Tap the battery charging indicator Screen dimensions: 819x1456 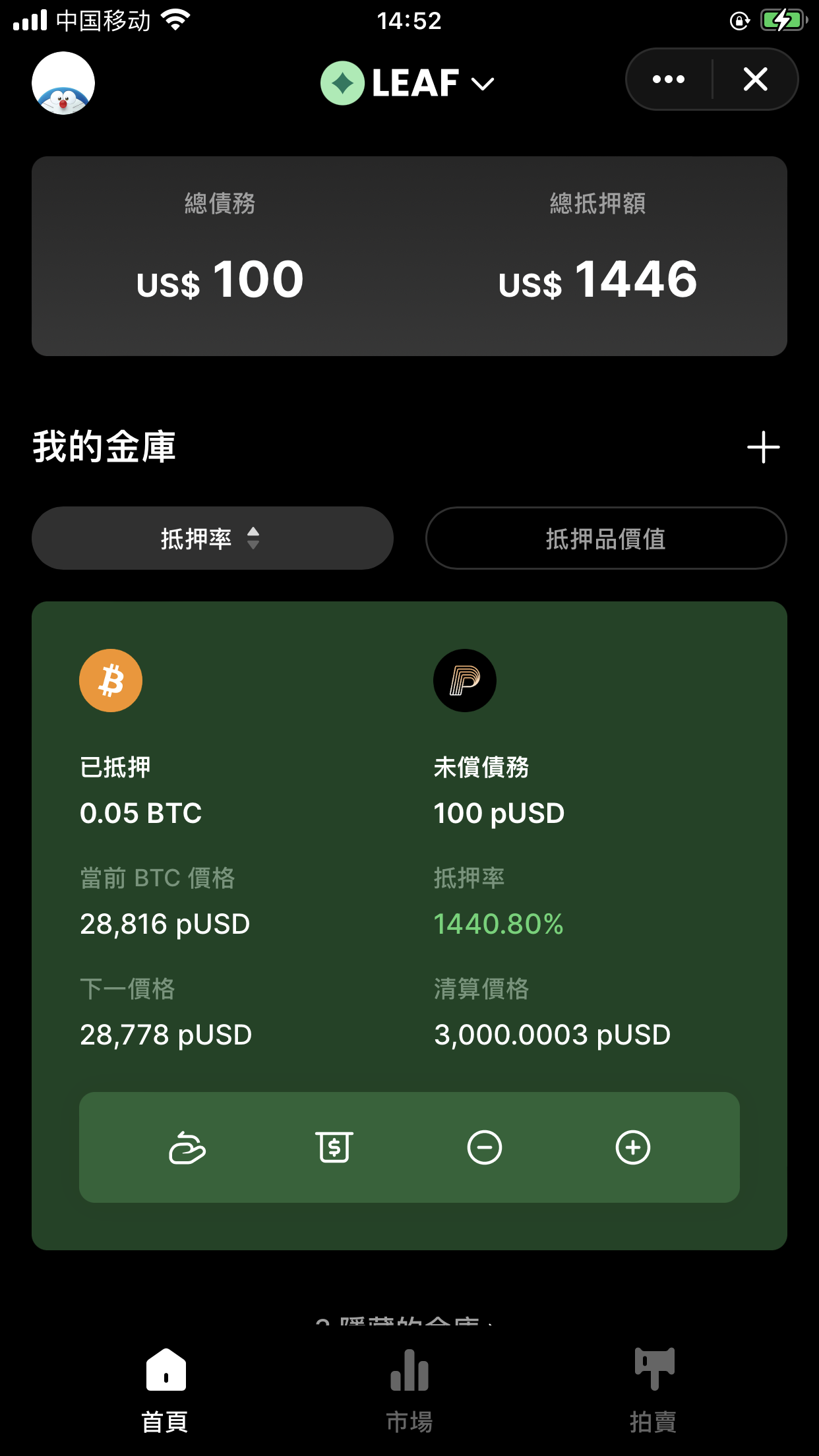click(x=782, y=20)
